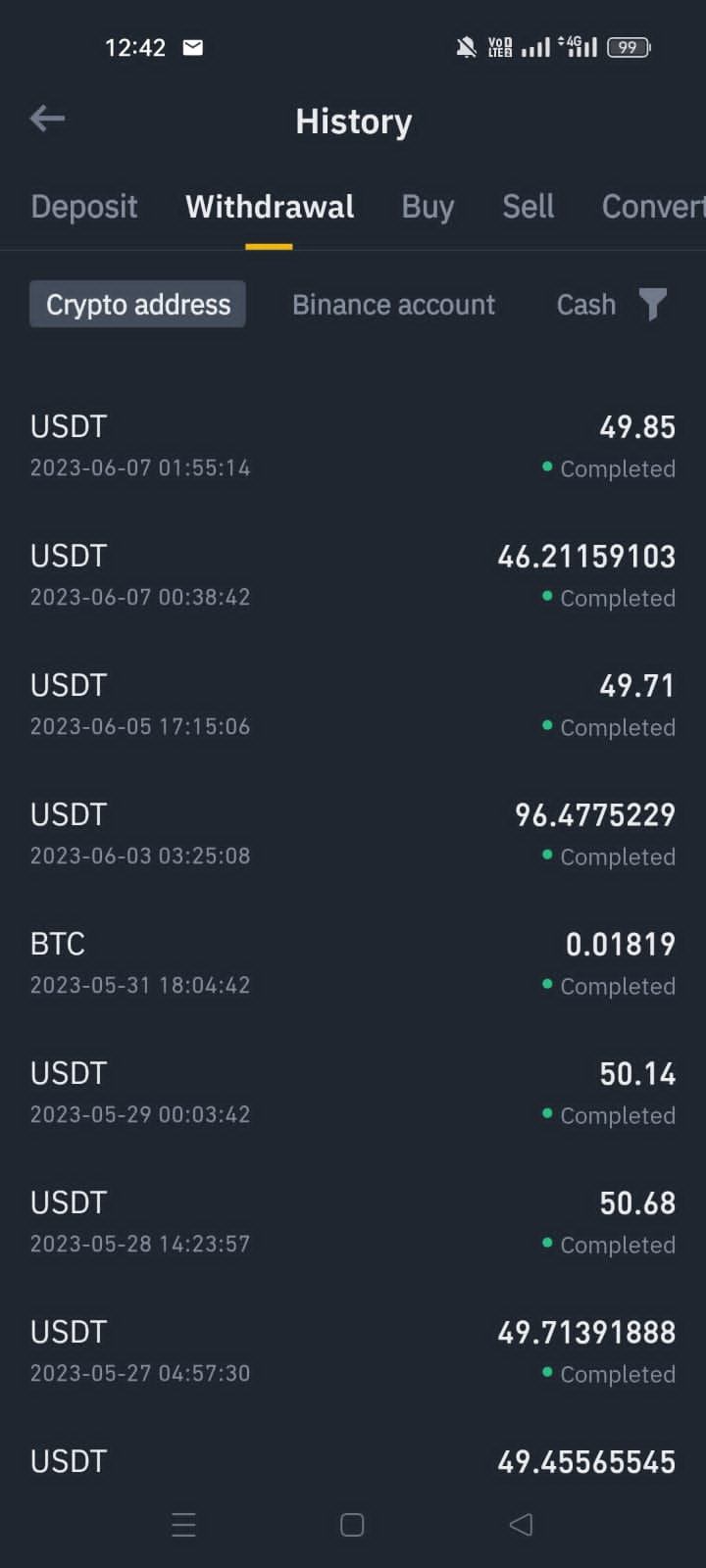Open the 96.4775229 USDT withdrawal
The width and height of the screenshot is (706, 1568).
(353, 834)
